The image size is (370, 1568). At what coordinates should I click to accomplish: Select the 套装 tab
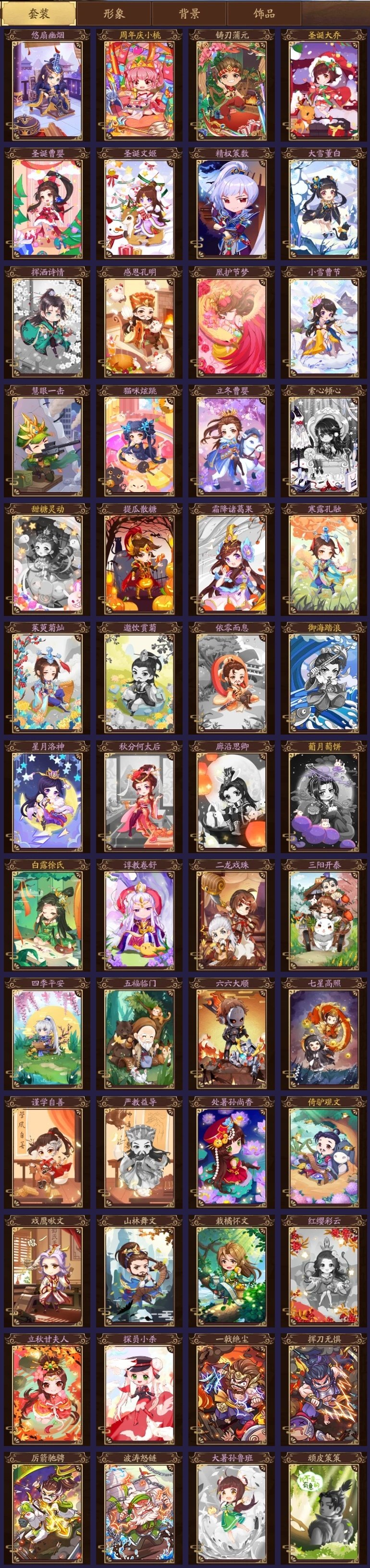38,13
